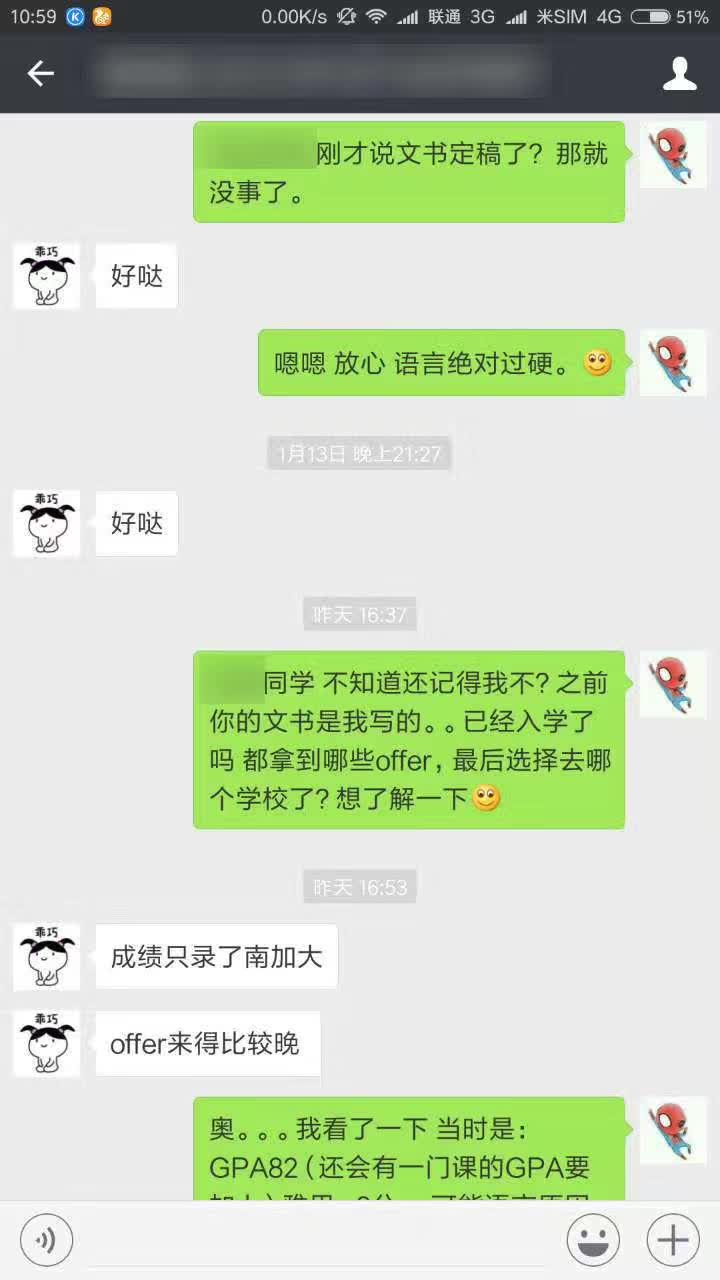720x1280 pixels.
Task: Go back to the chat list
Action: (40, 73)
